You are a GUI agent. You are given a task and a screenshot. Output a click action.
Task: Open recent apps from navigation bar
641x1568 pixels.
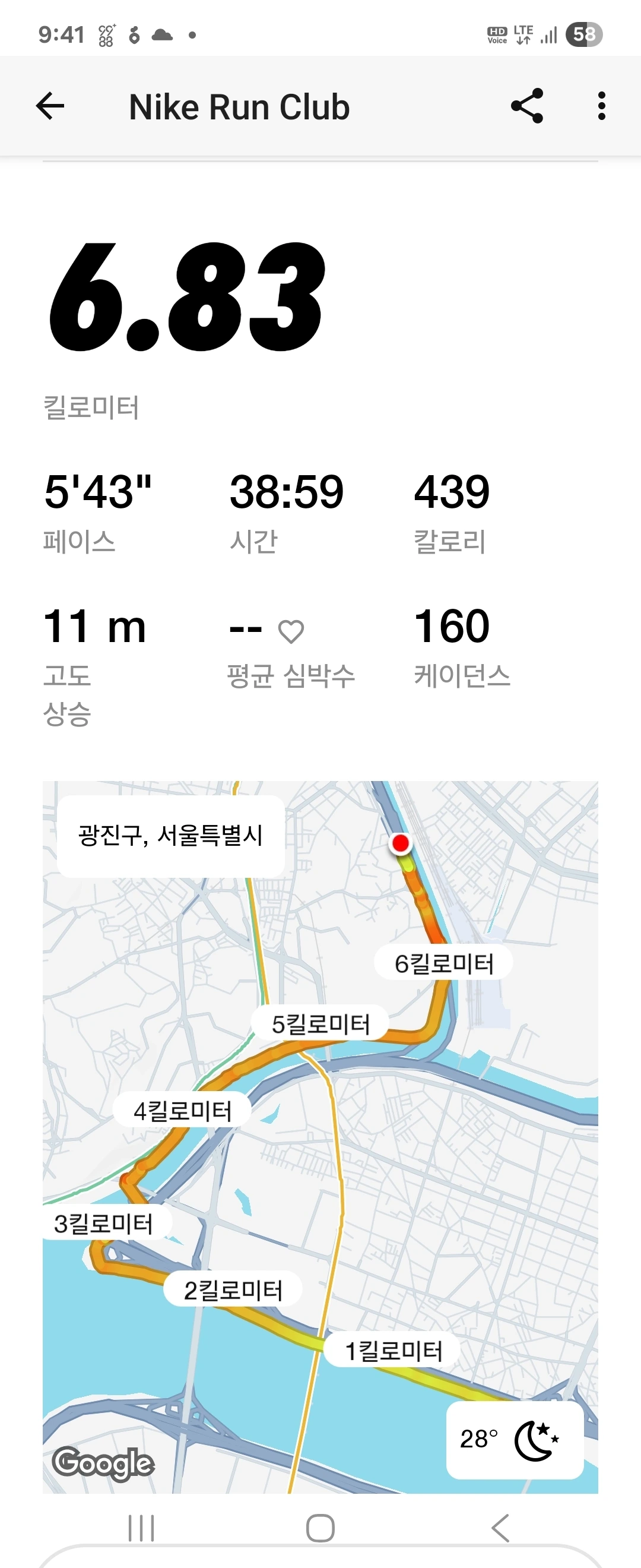click(141, 1528)
